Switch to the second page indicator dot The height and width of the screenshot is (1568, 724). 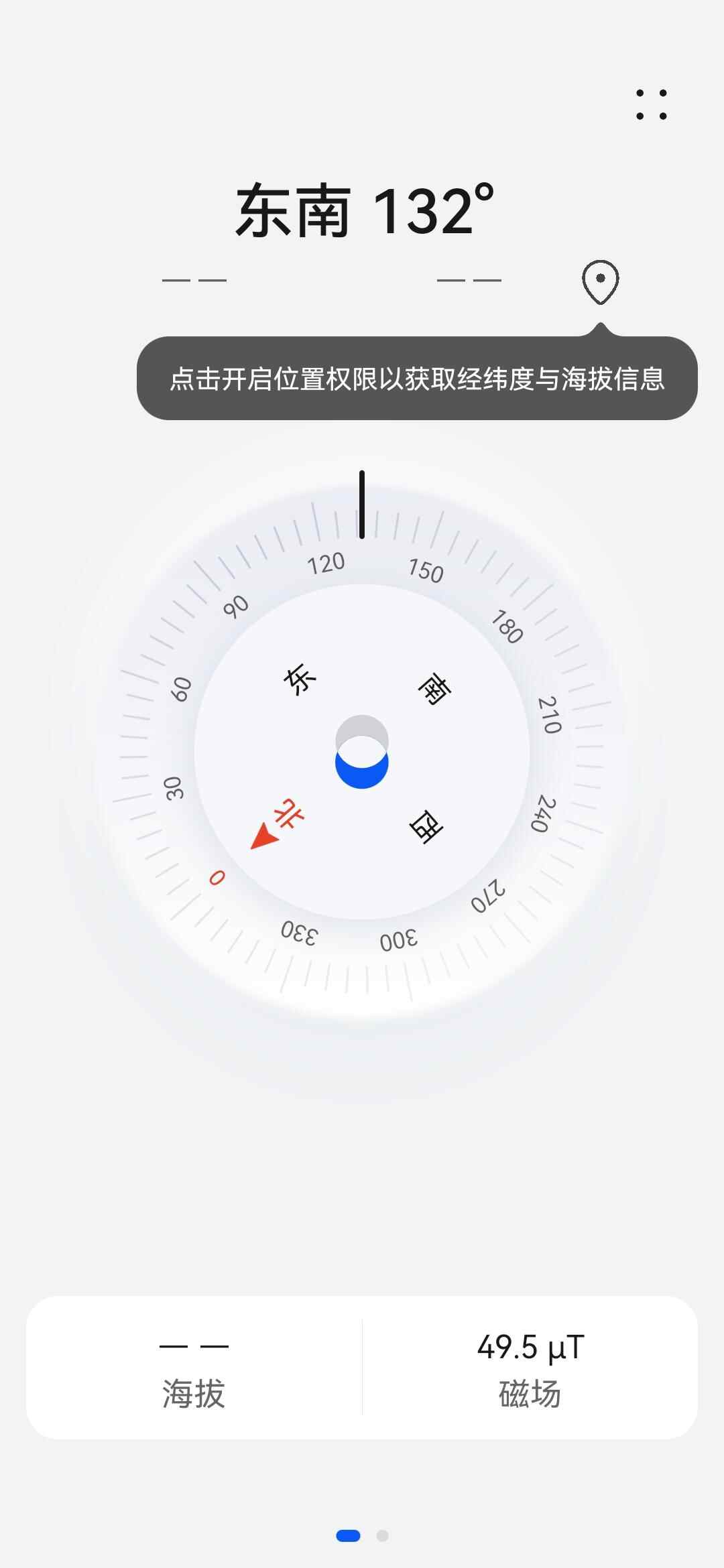[382, 1535]
